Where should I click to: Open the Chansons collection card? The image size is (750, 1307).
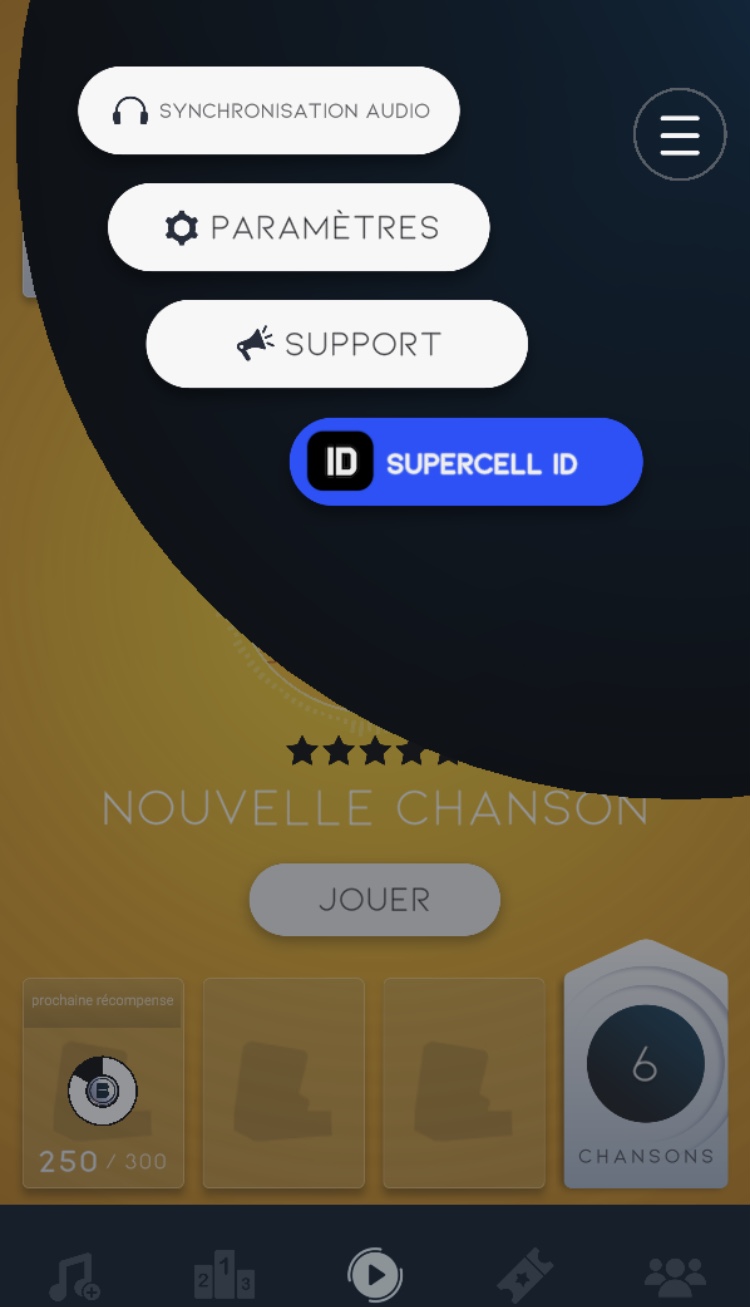(x=646, y=1067)
